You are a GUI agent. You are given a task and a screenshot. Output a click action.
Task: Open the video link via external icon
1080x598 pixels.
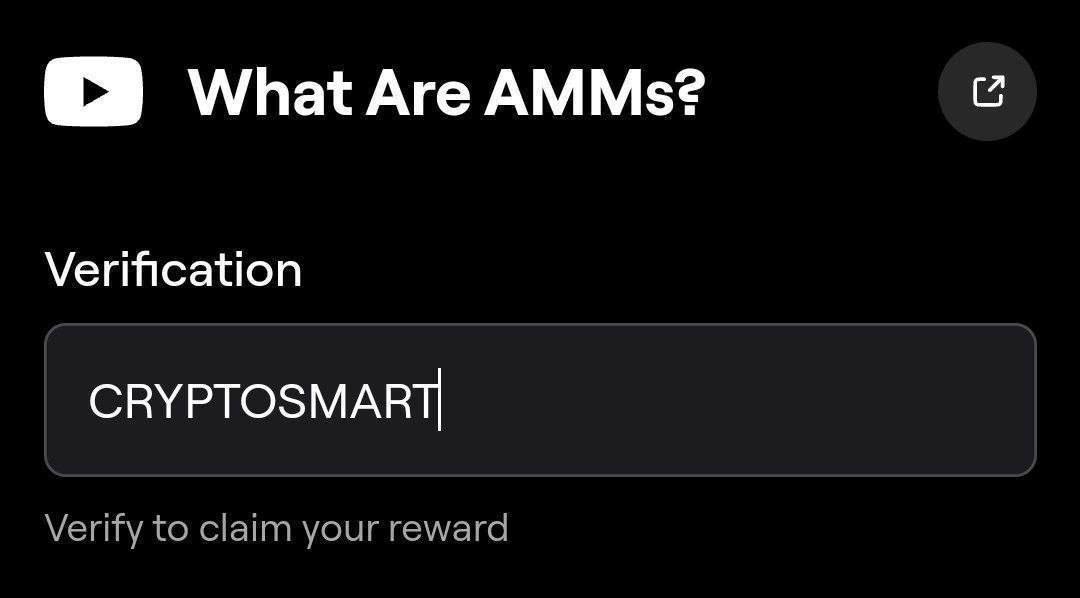pyautogui.click(x=987, y=92)
